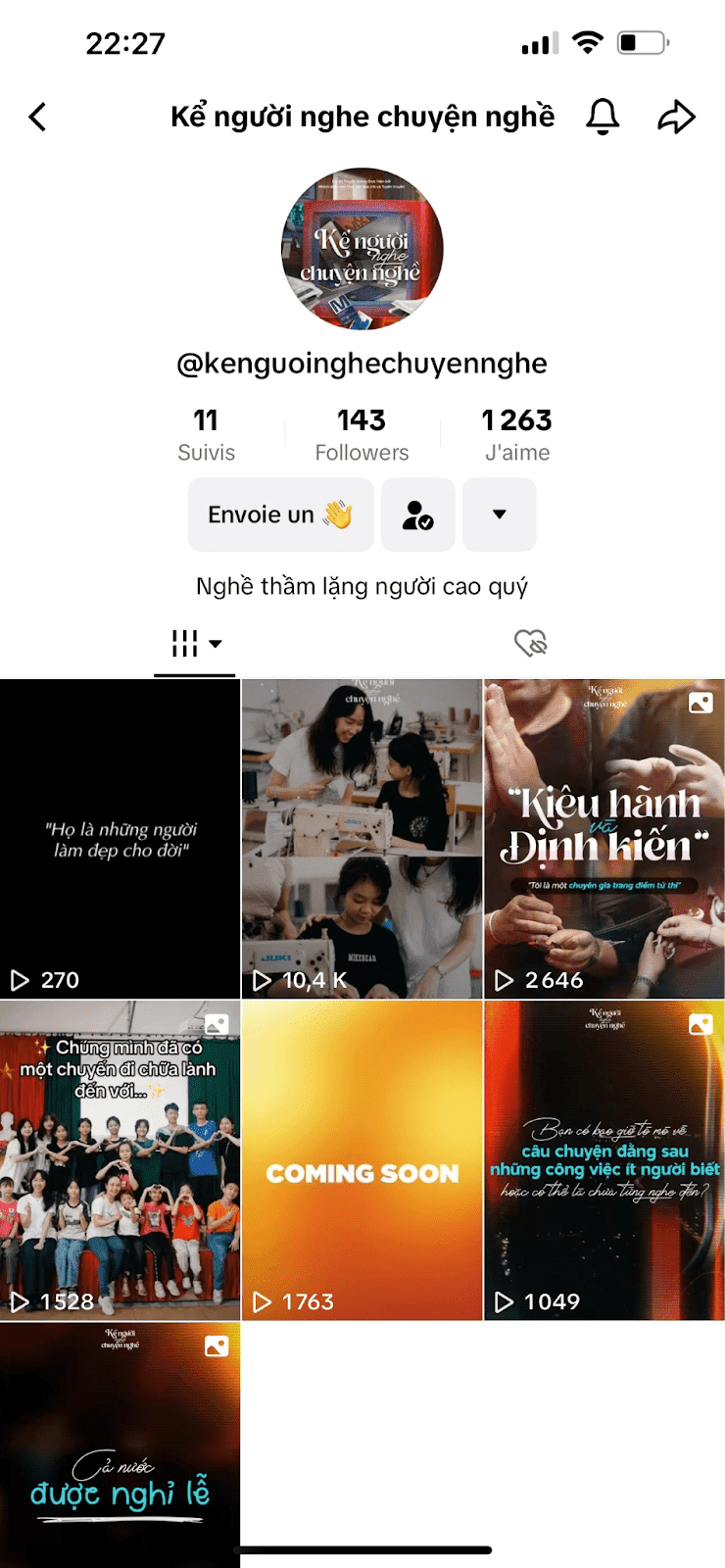Play the COMING SOON video
Screen dimensions: 725x1568
tap(362, 1159)
